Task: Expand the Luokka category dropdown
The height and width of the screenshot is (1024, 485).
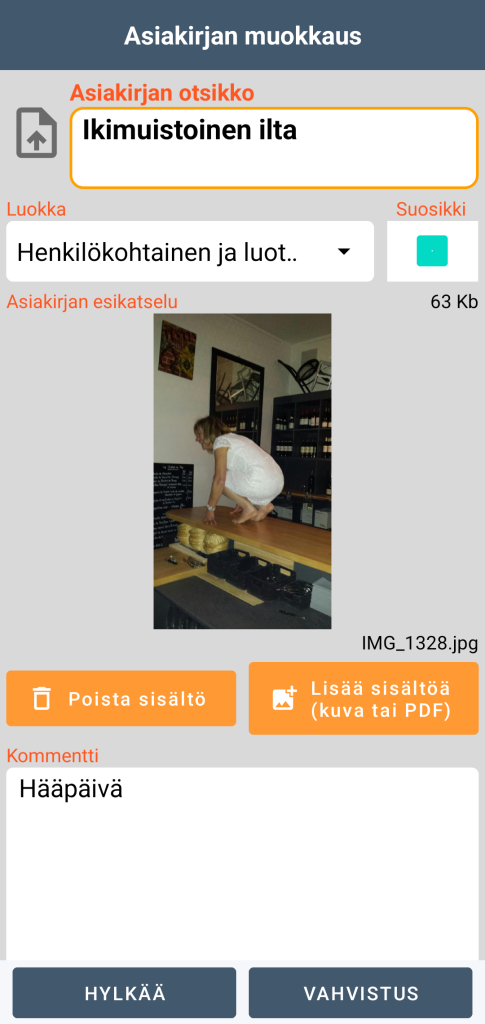Action: tap(190, 251)
